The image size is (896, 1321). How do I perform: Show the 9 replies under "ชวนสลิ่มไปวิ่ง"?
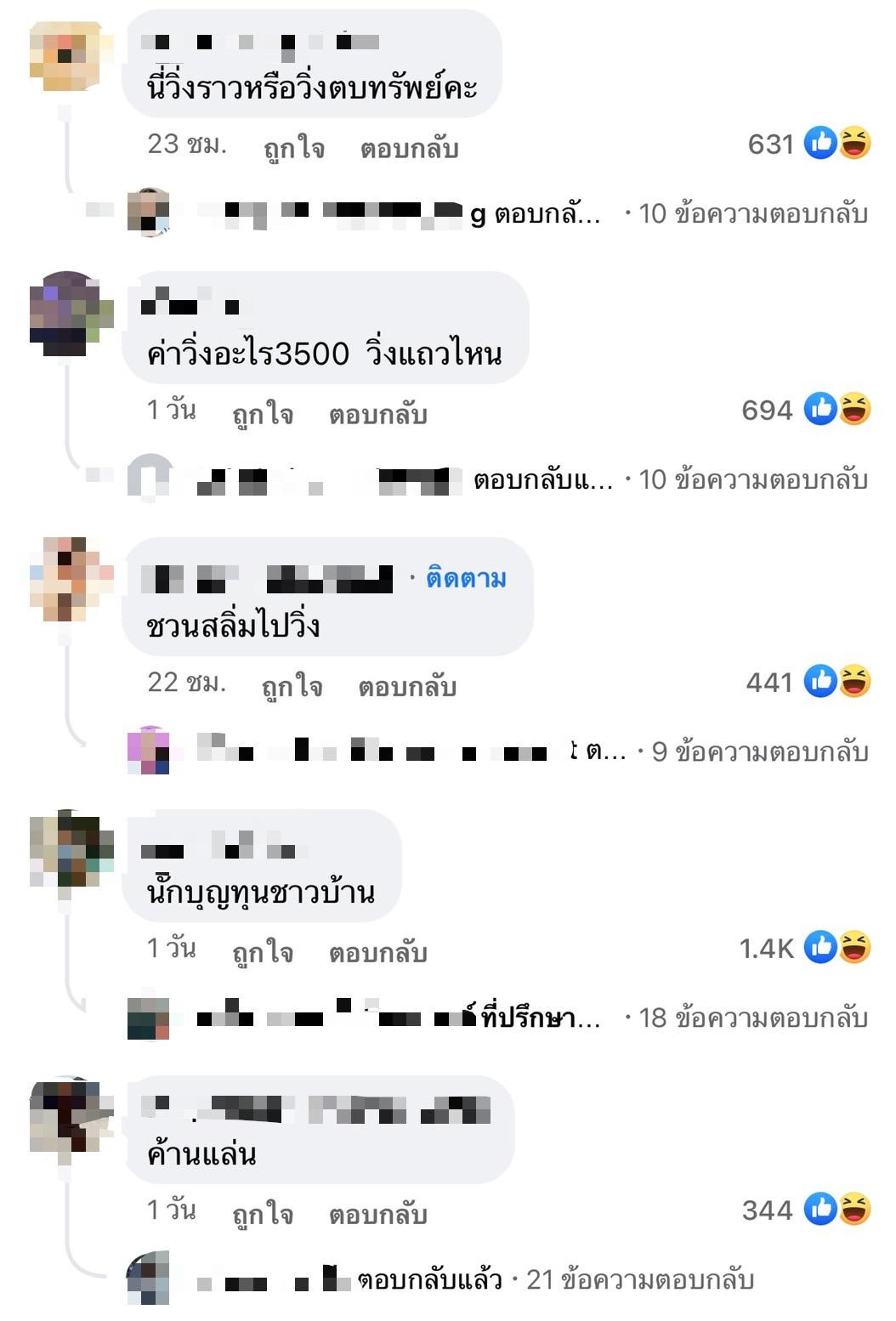point(759,751)
